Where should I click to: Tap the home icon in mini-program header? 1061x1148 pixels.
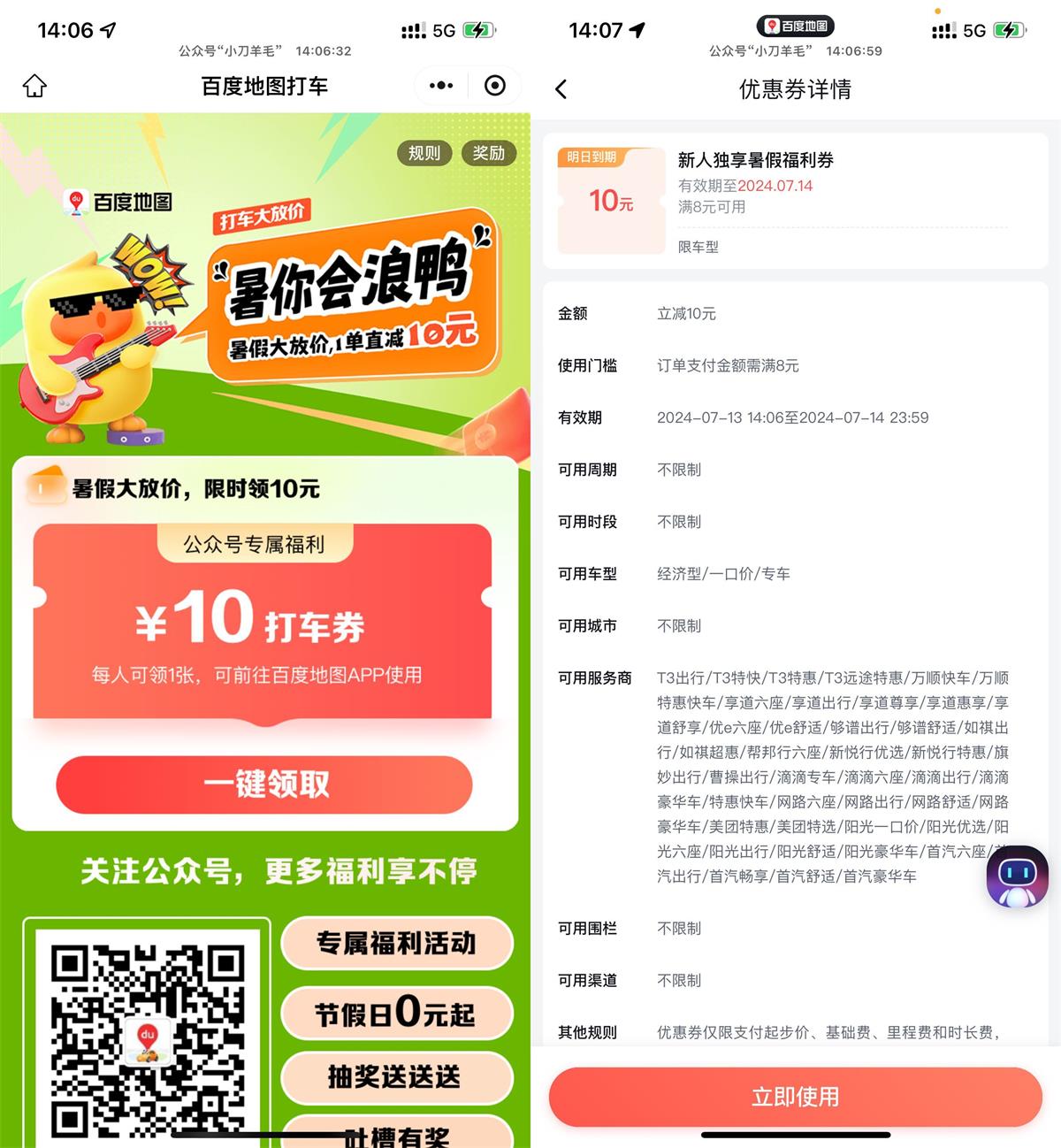(x=33, y=86)
